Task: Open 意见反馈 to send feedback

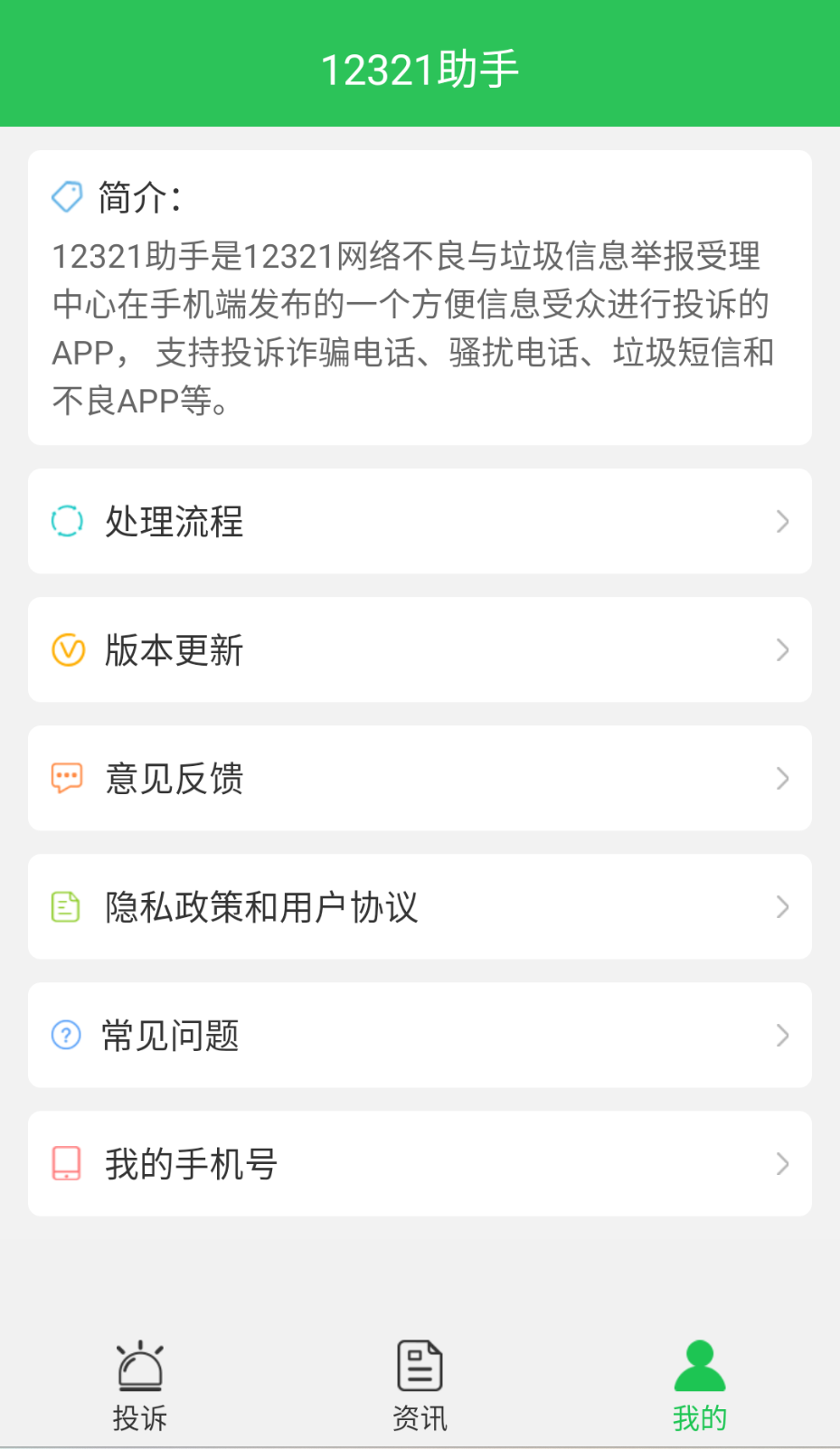Action: pos(420,778)
